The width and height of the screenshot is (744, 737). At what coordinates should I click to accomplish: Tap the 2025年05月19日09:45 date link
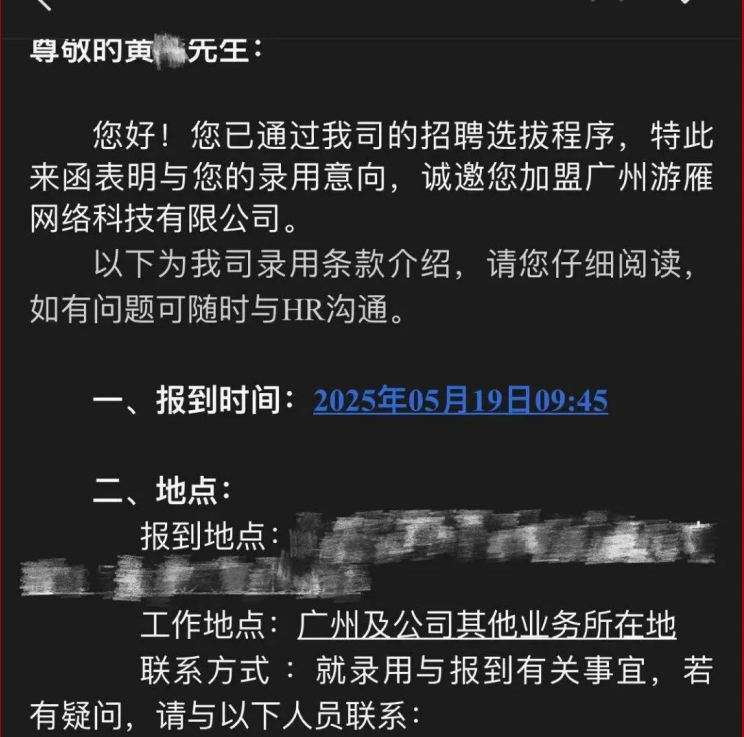point(460,401)
